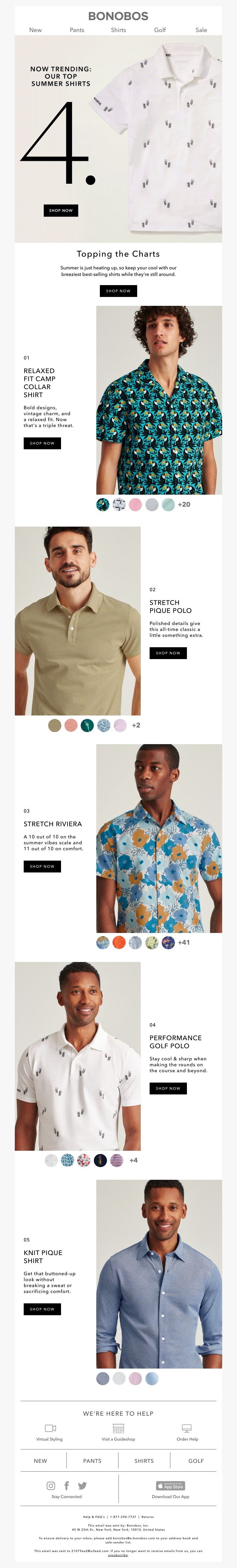237x1568 pixels.
Task: Open the Returns link
Action: coord(148,1517)
